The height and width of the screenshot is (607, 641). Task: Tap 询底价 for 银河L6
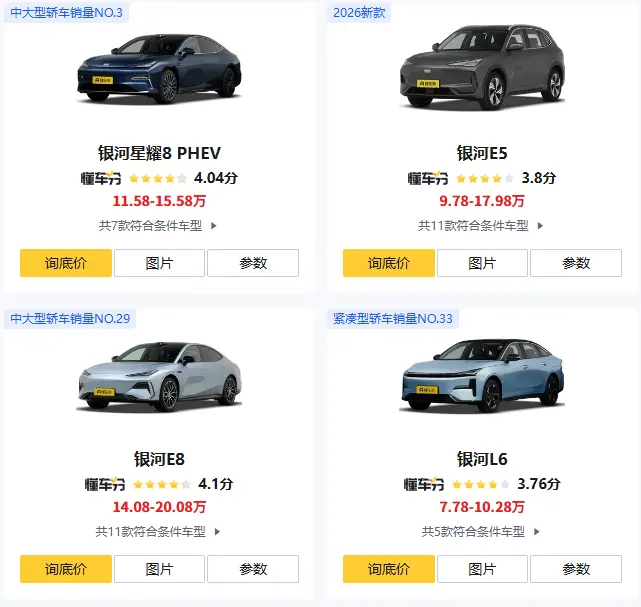coord(389,569)
